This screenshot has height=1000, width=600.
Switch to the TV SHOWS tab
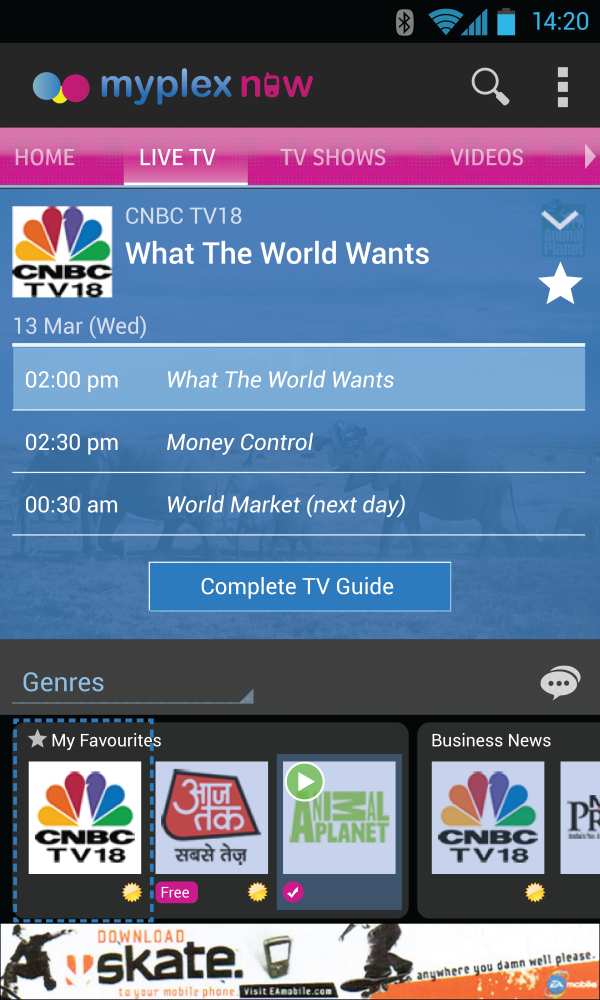click(x=333, y=157)
